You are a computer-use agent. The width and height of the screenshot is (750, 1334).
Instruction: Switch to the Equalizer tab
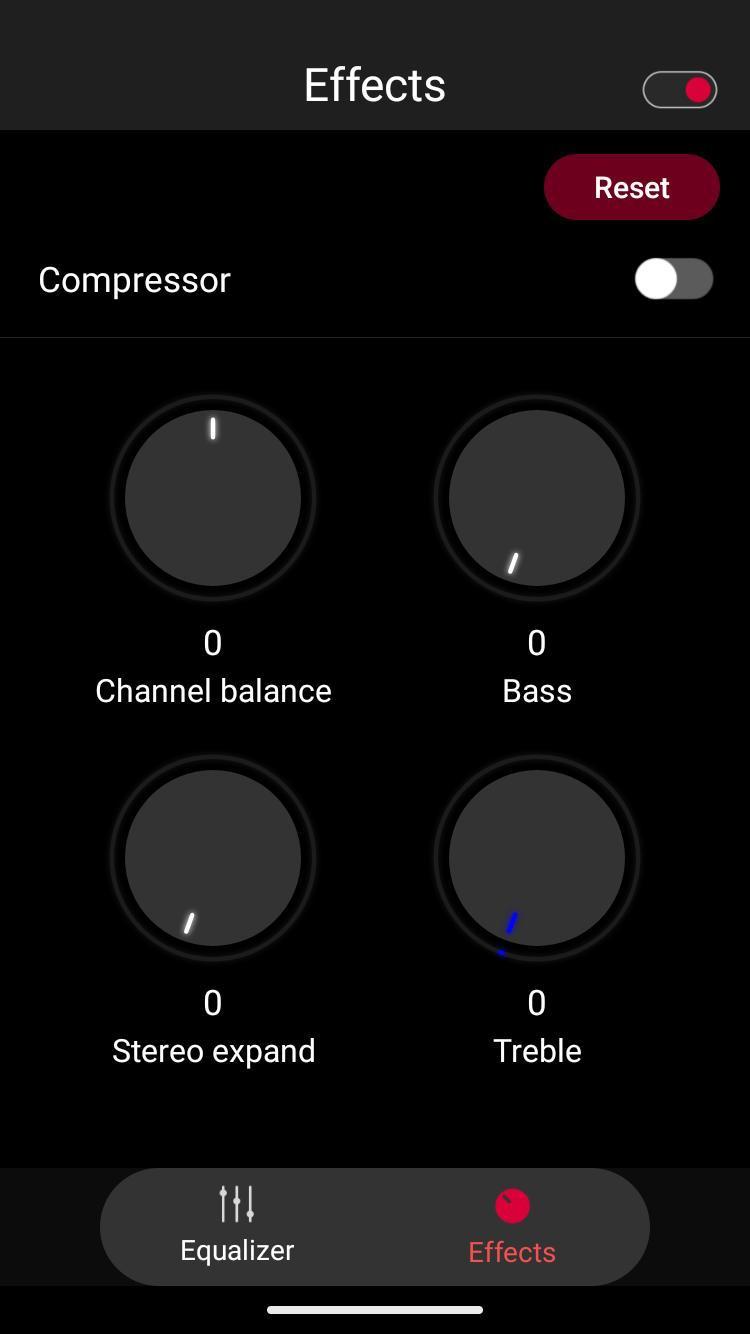coord(237,1226)
